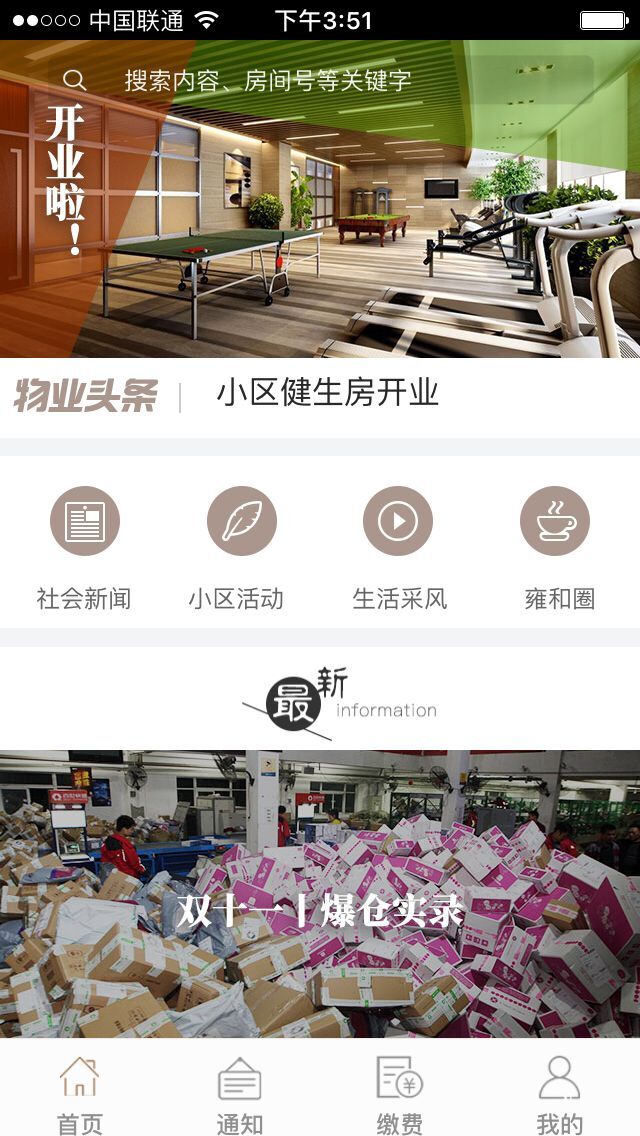Switch to the 首页 tab
The image size is (640, 1136).
pyautogui.click(x=80, y=1093)
